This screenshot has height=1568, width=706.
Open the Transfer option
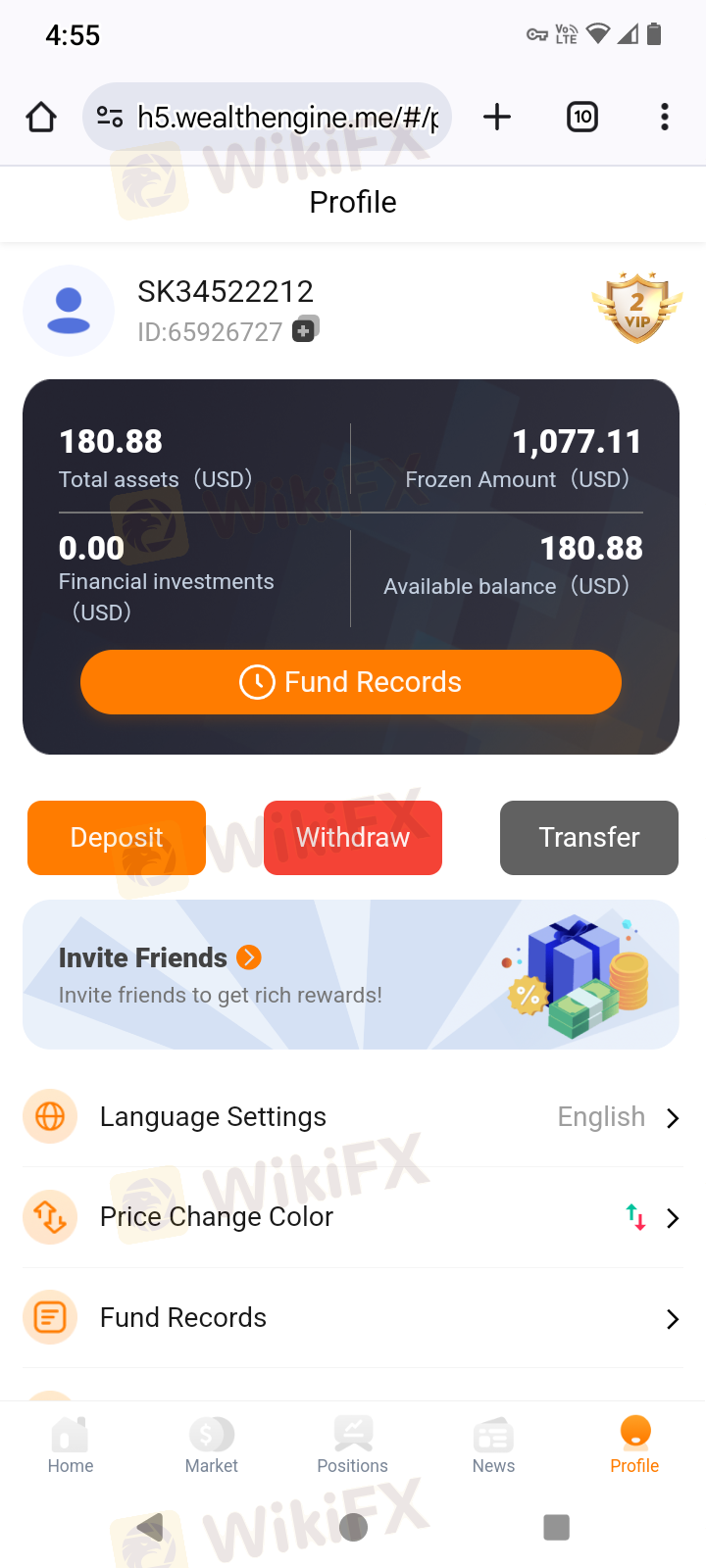pyautogui.click(x=589, y=838)
